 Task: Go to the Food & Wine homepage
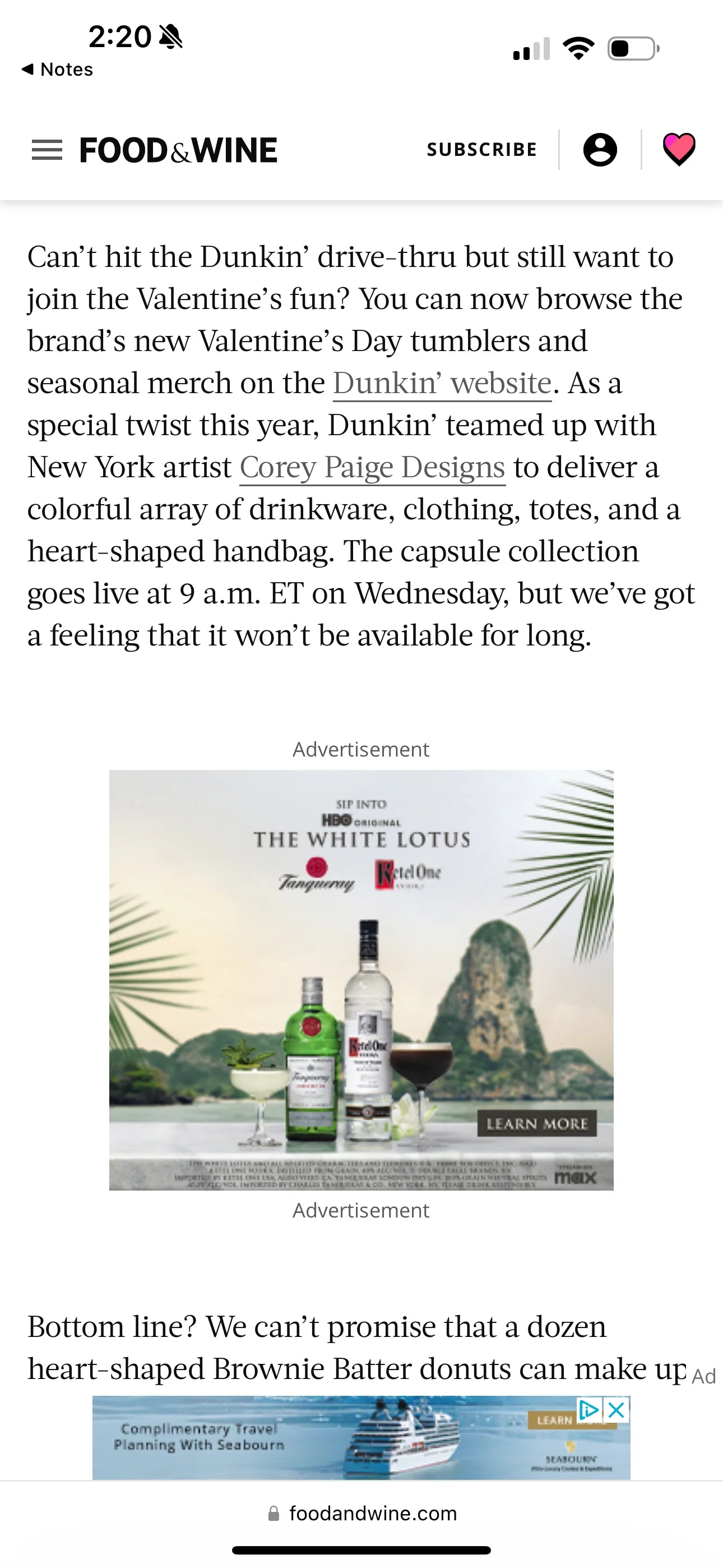click(x=178, y=150)
